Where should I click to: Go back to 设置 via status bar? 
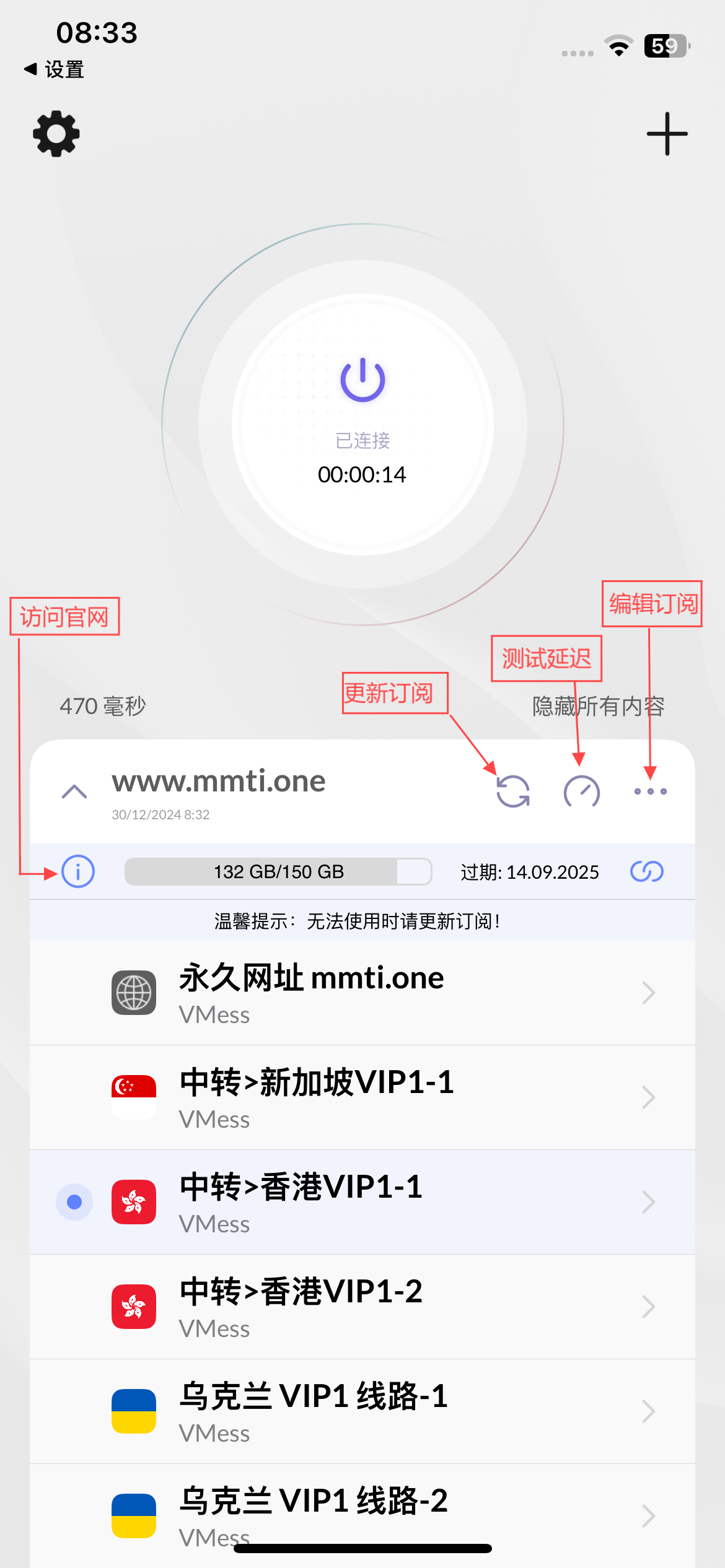(54, 69)
